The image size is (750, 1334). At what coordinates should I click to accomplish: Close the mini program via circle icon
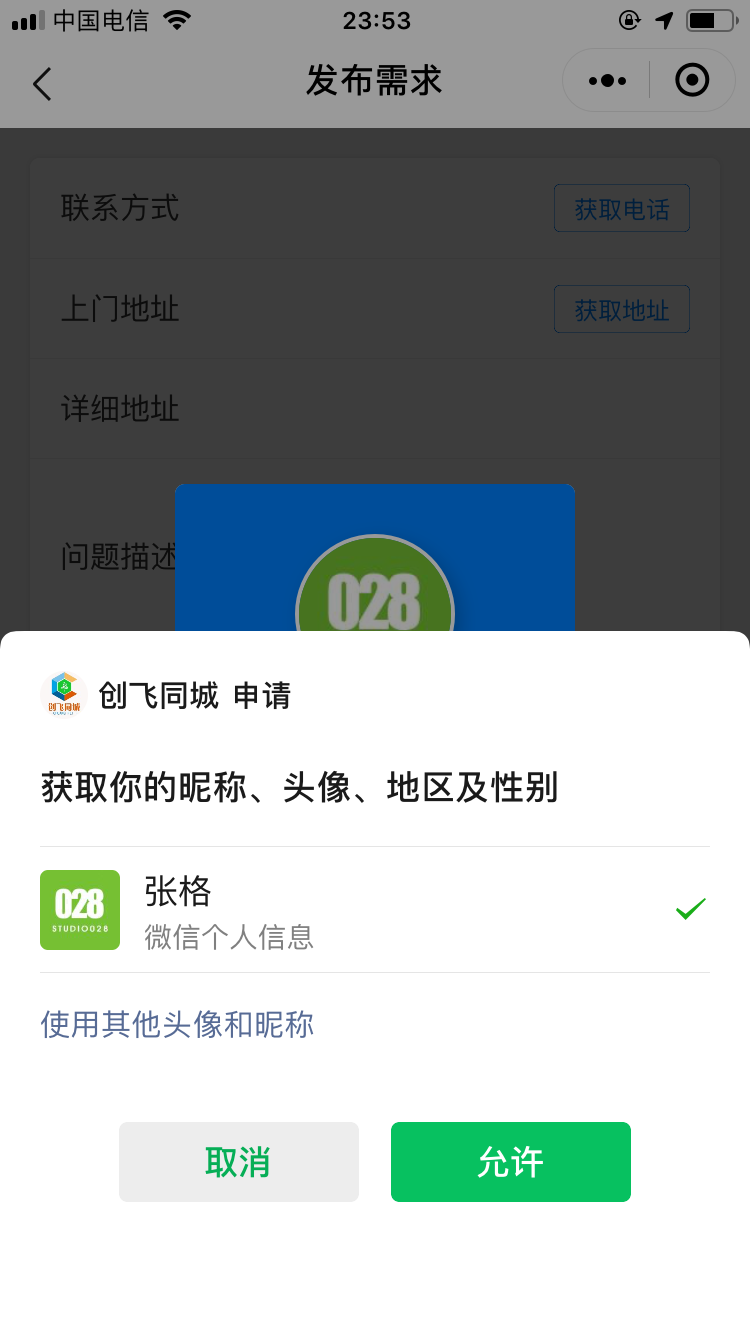click(692, 81)
